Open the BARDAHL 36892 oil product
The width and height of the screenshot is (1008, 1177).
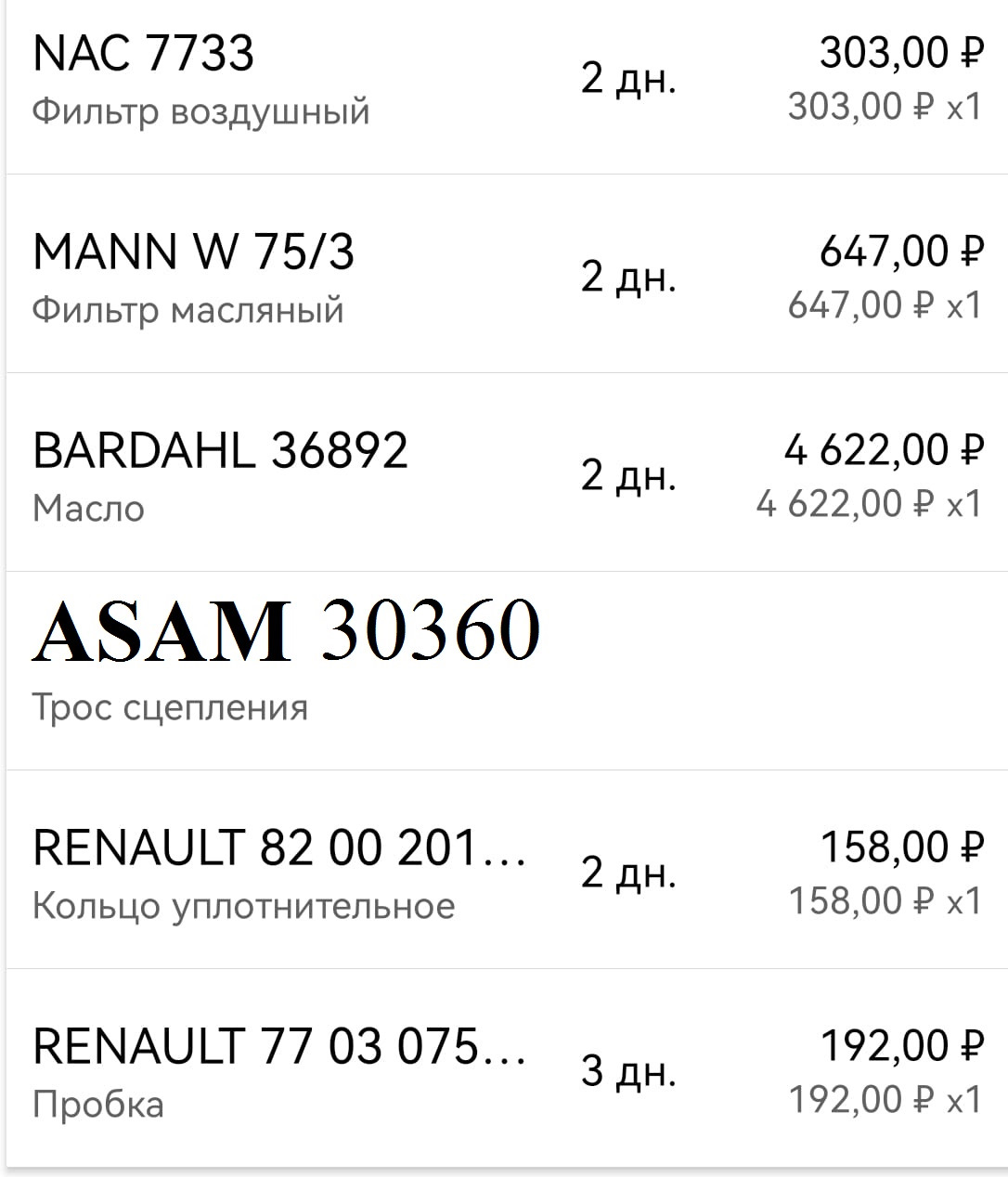click(x=223, y=452)
